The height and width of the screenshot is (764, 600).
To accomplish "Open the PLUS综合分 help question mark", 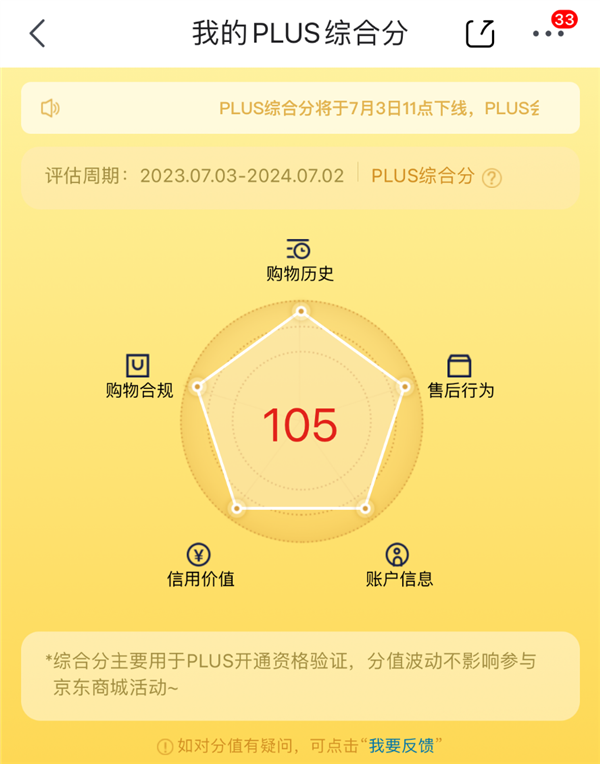I will (491, 177).
